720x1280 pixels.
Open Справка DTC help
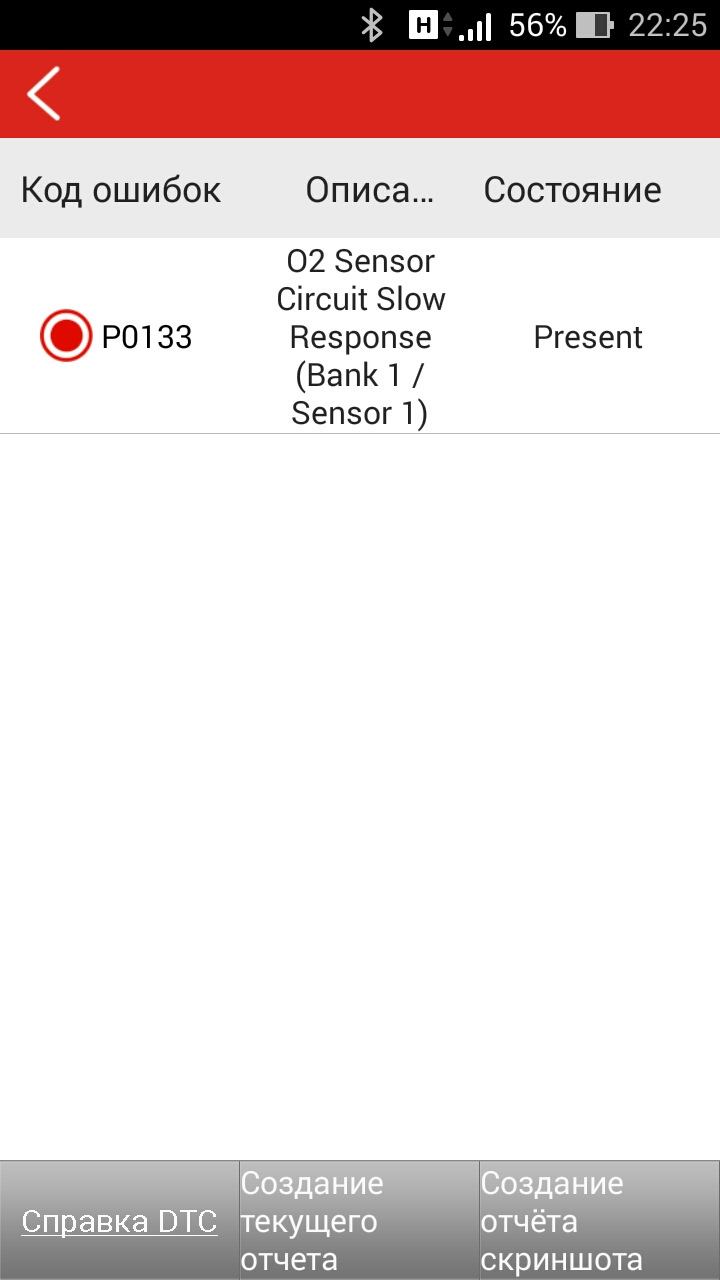[119, 1221]
